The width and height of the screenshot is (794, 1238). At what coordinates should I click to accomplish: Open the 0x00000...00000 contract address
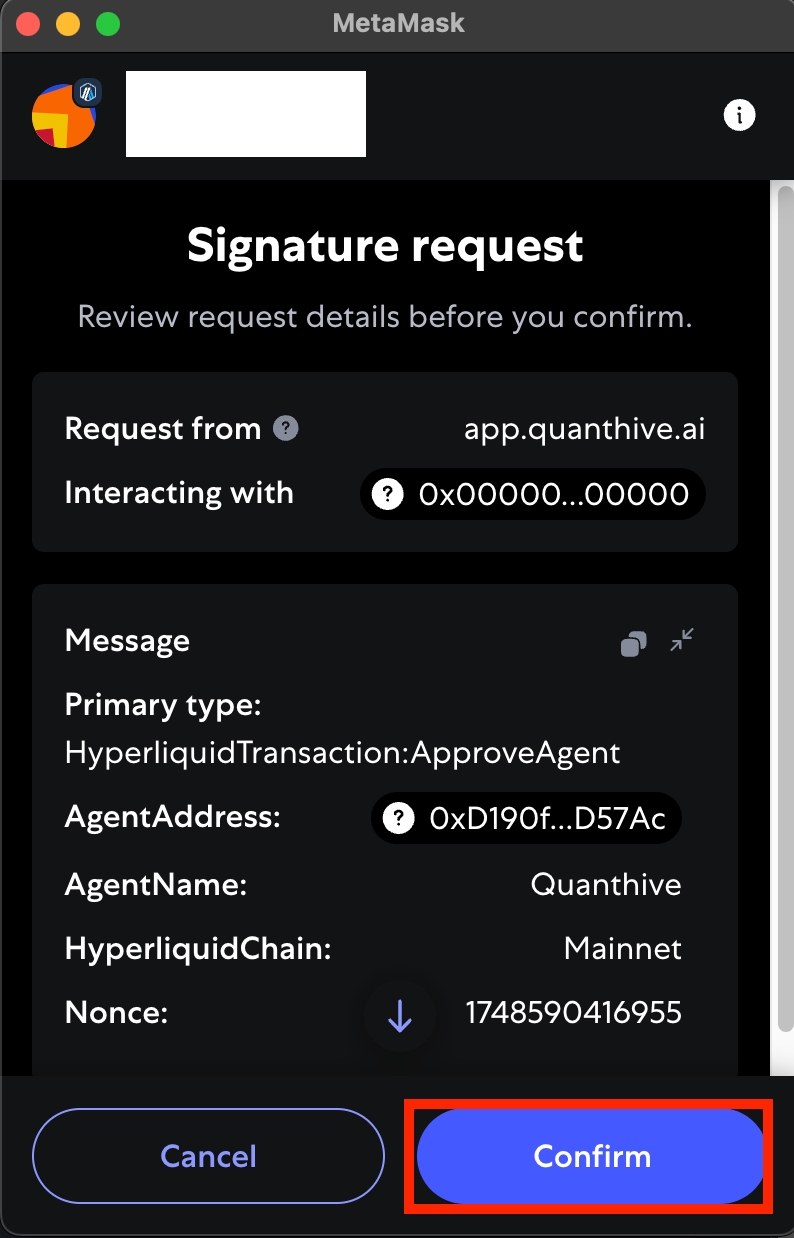[x=533, y=494]
